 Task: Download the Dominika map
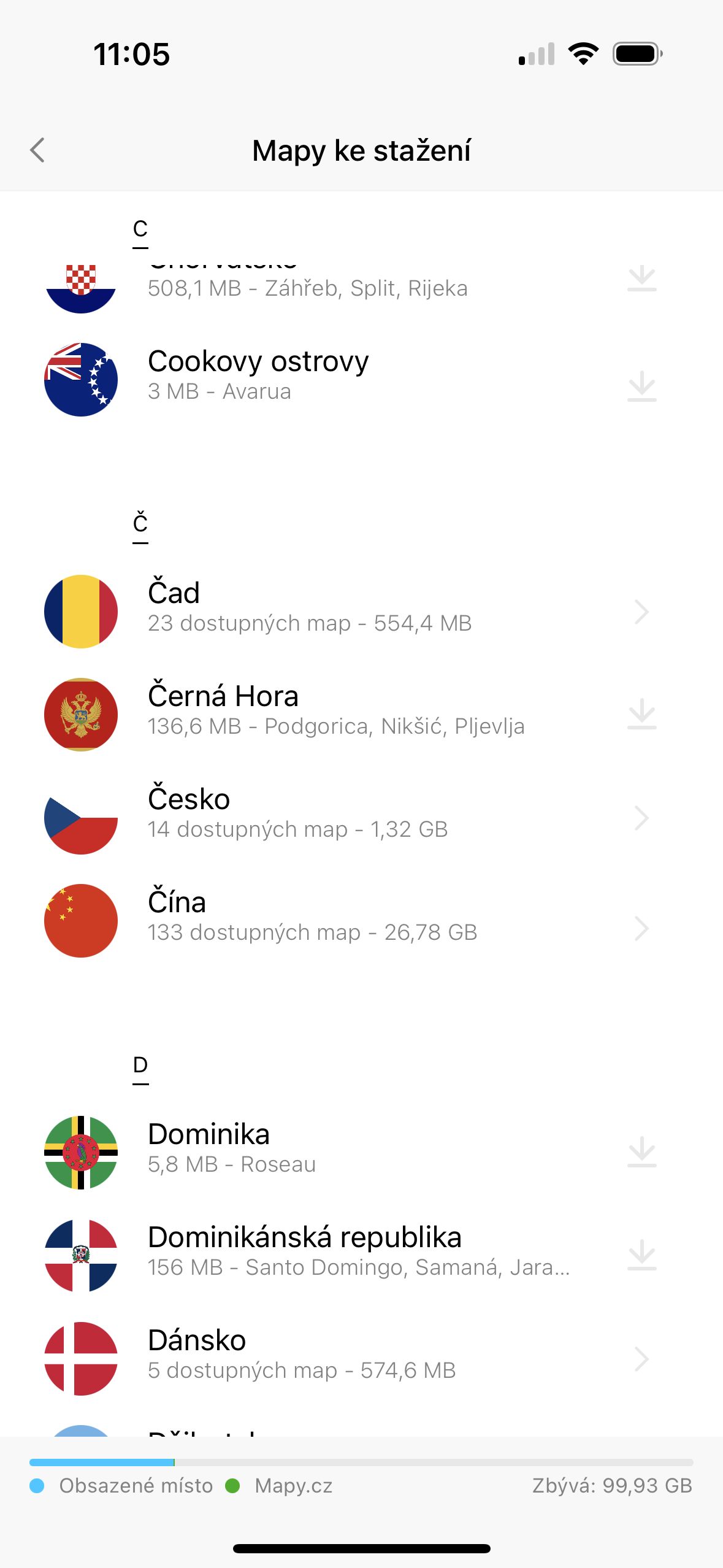coord(641,1152)
